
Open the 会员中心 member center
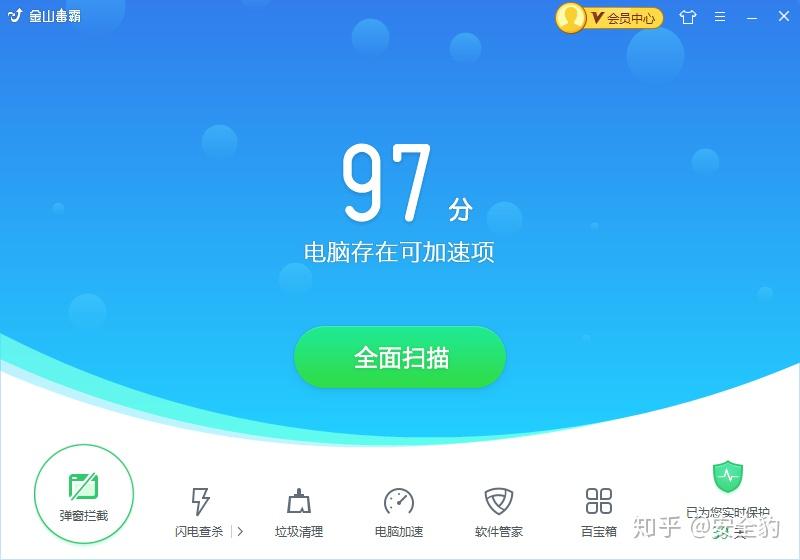point(611,17)
